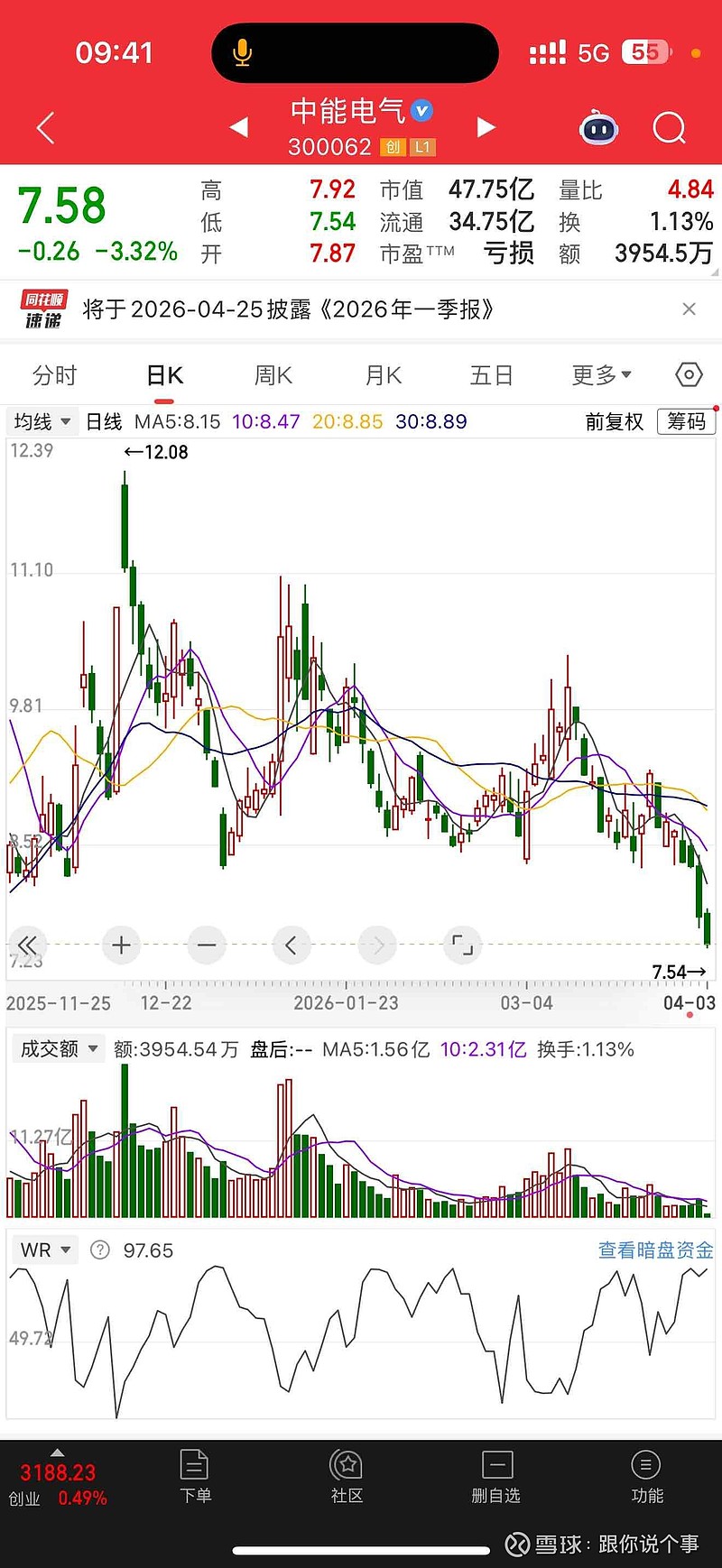This screenshot has width=722, height=1568.
Task: Open the 均线 indicator dropdown
Action: 42,421
